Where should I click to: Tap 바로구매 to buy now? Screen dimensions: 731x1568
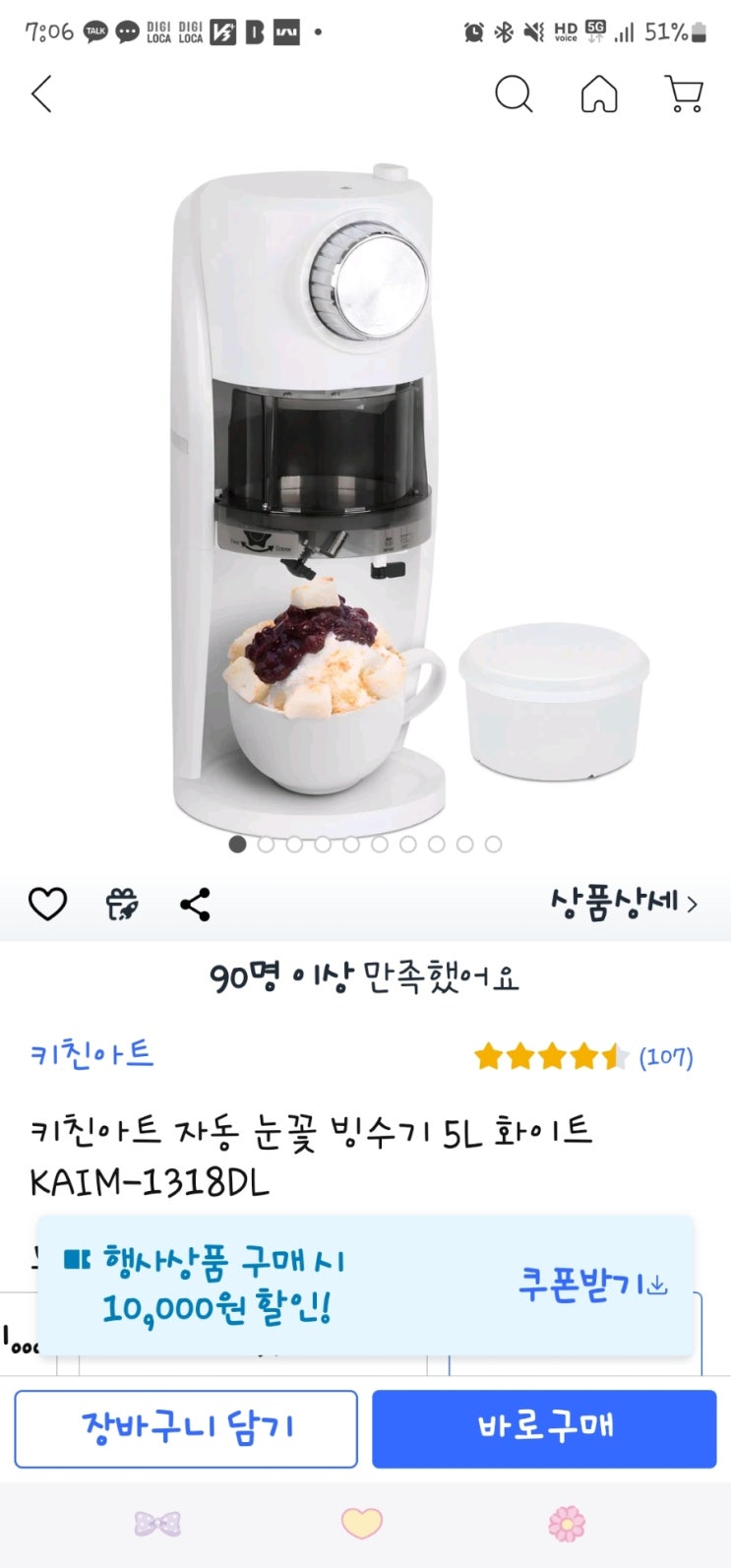pyautogui.click(x=544, y=1427)
